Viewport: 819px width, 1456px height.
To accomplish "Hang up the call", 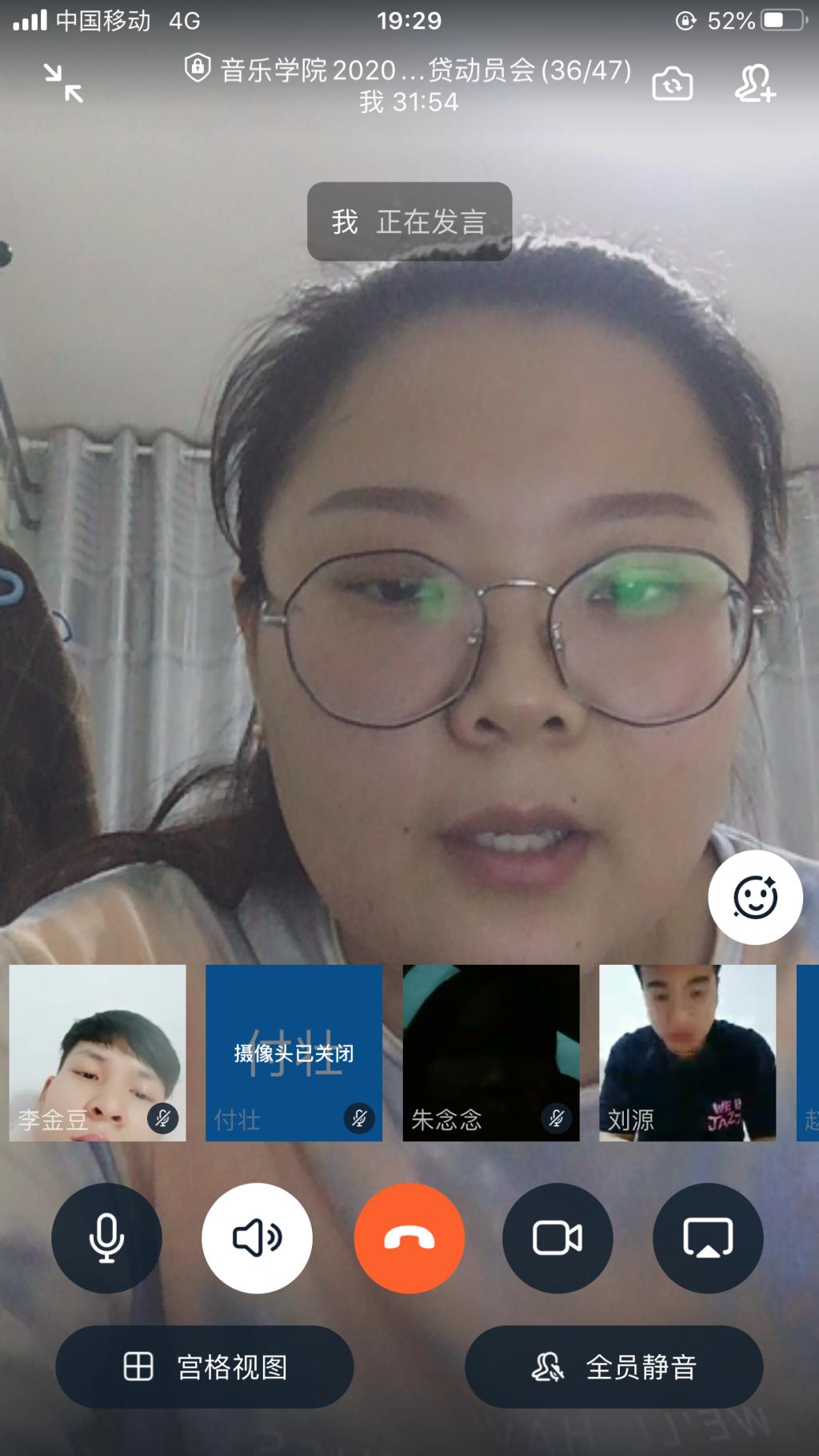I will [x=409, y=1238].
